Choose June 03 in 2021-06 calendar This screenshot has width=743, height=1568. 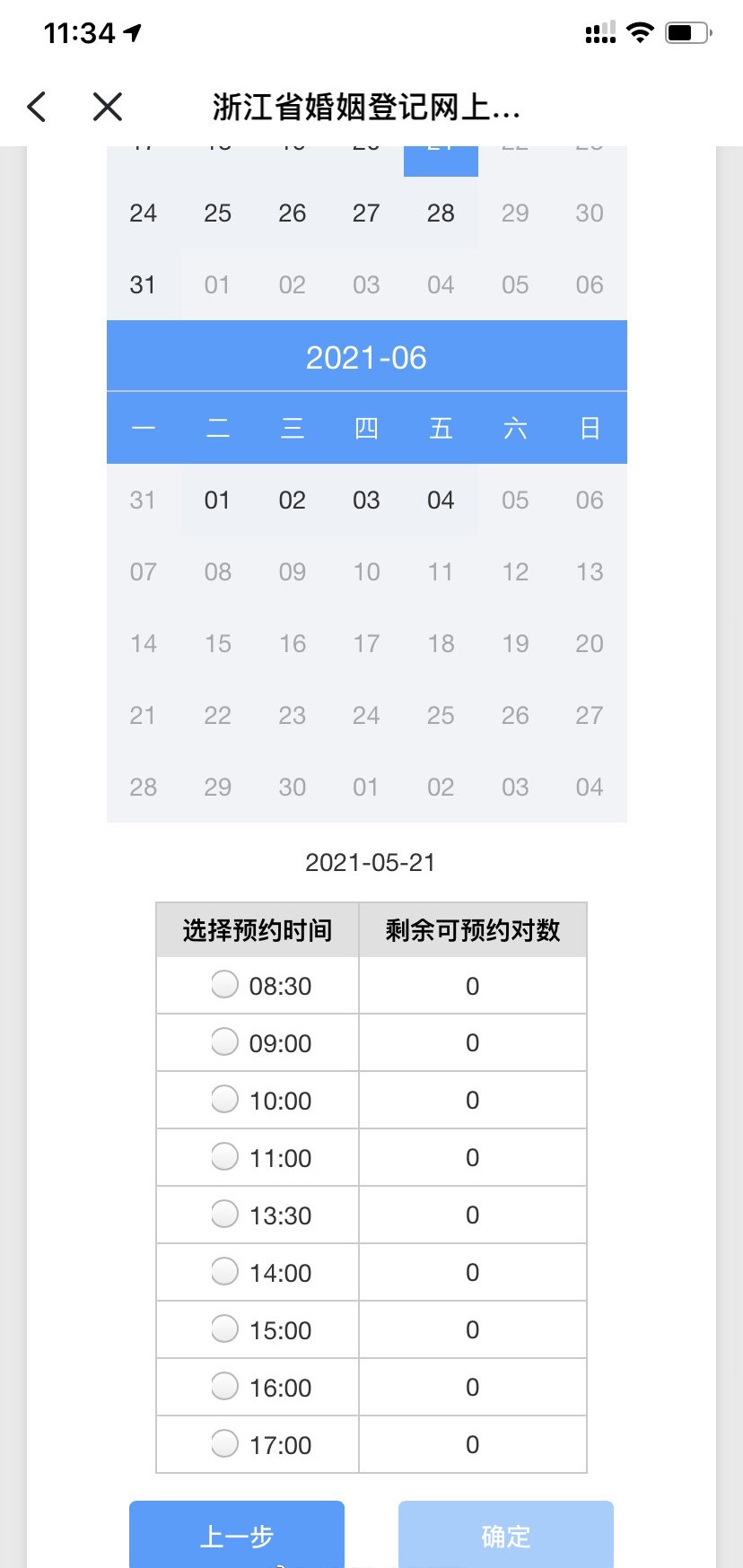tap(366, 501)
